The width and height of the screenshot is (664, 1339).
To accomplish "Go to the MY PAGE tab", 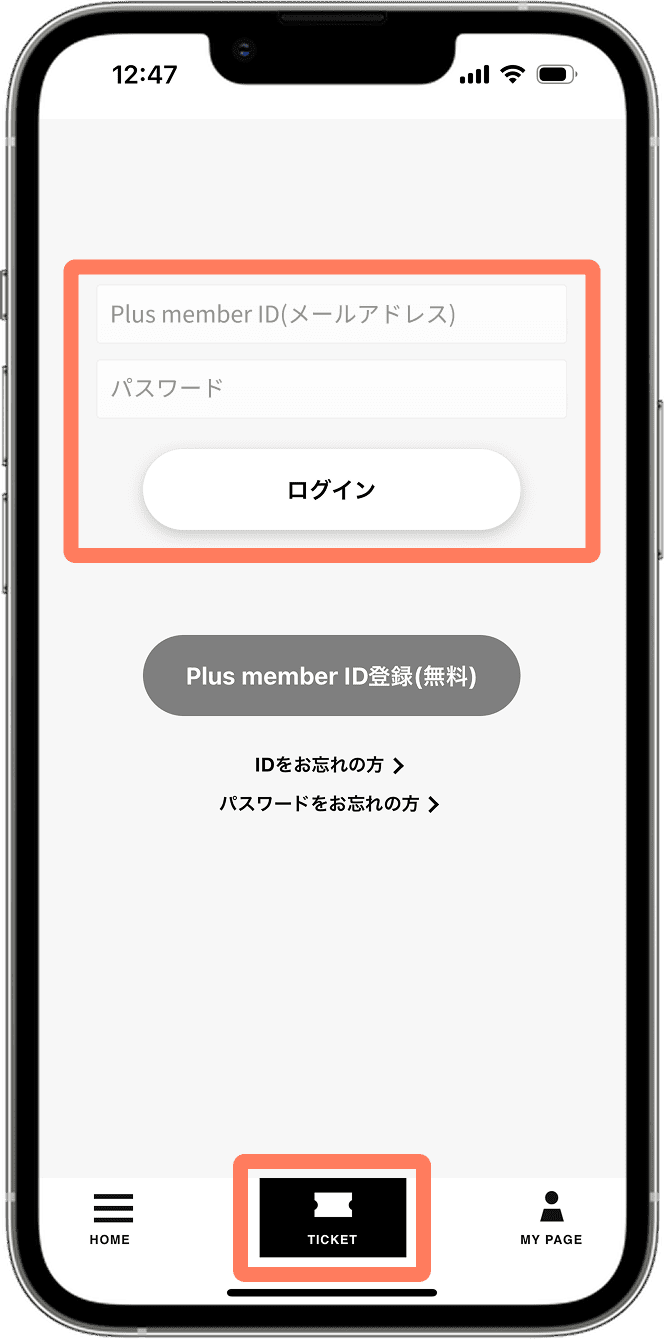I will pos(551,1218).
